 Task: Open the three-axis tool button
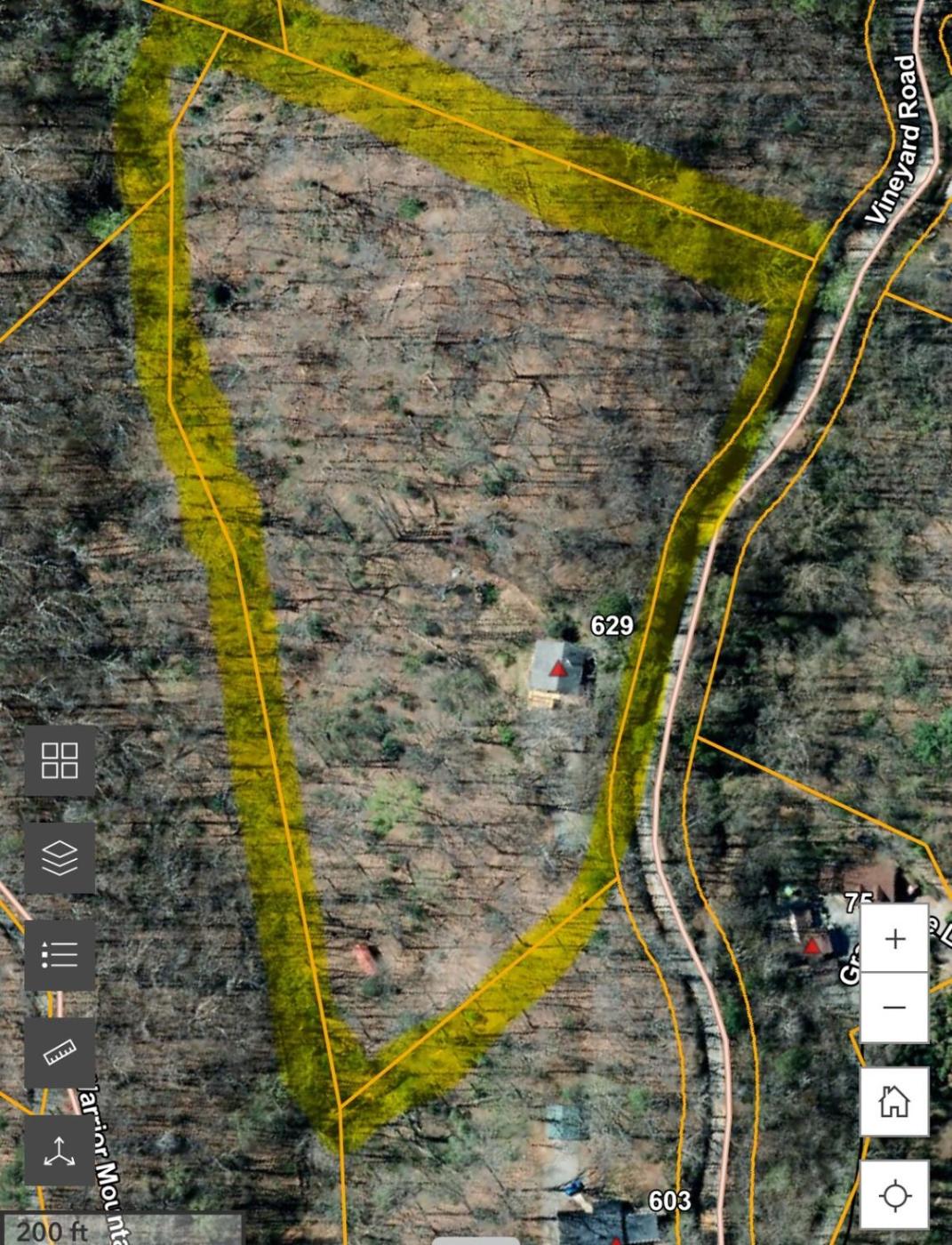pos(60,1151)
